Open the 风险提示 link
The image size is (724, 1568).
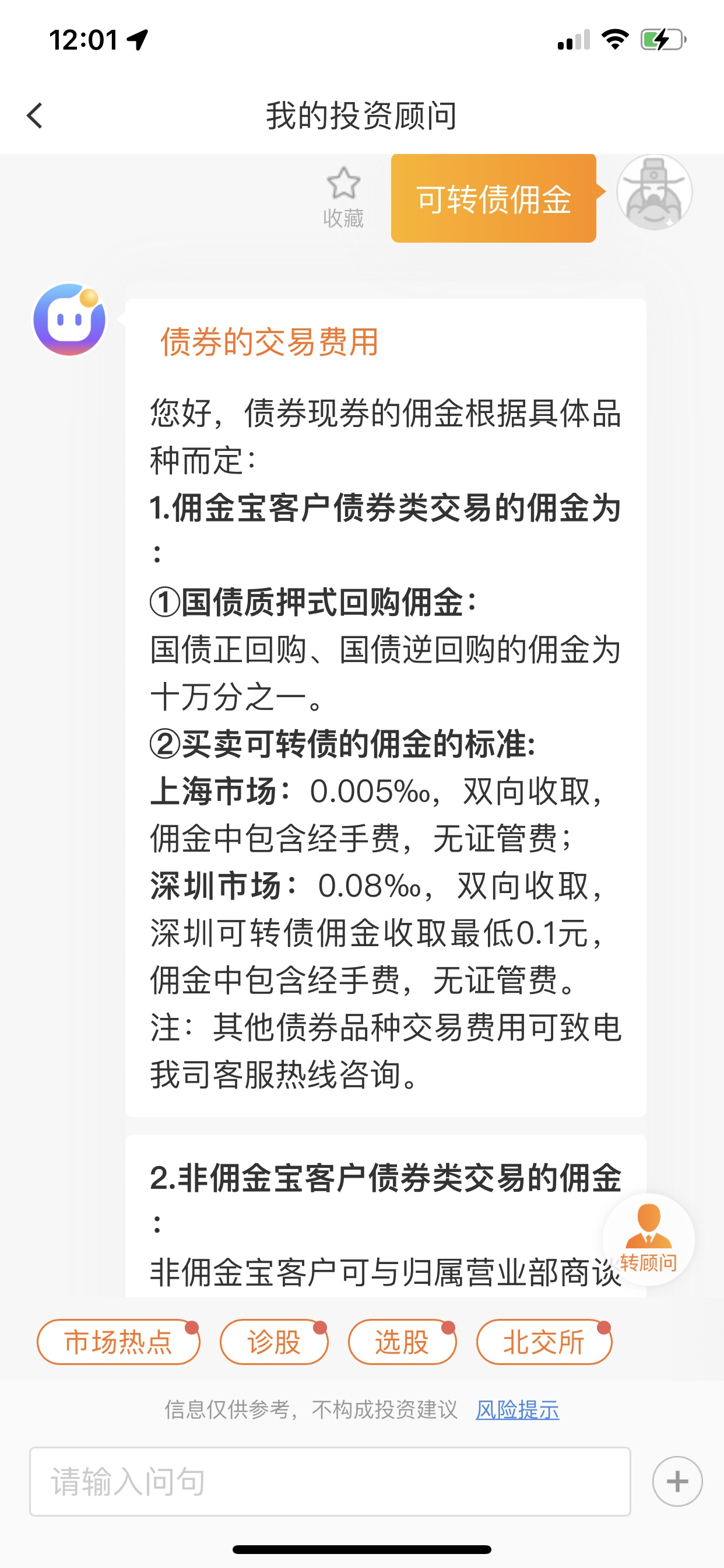pos(517,1410)
